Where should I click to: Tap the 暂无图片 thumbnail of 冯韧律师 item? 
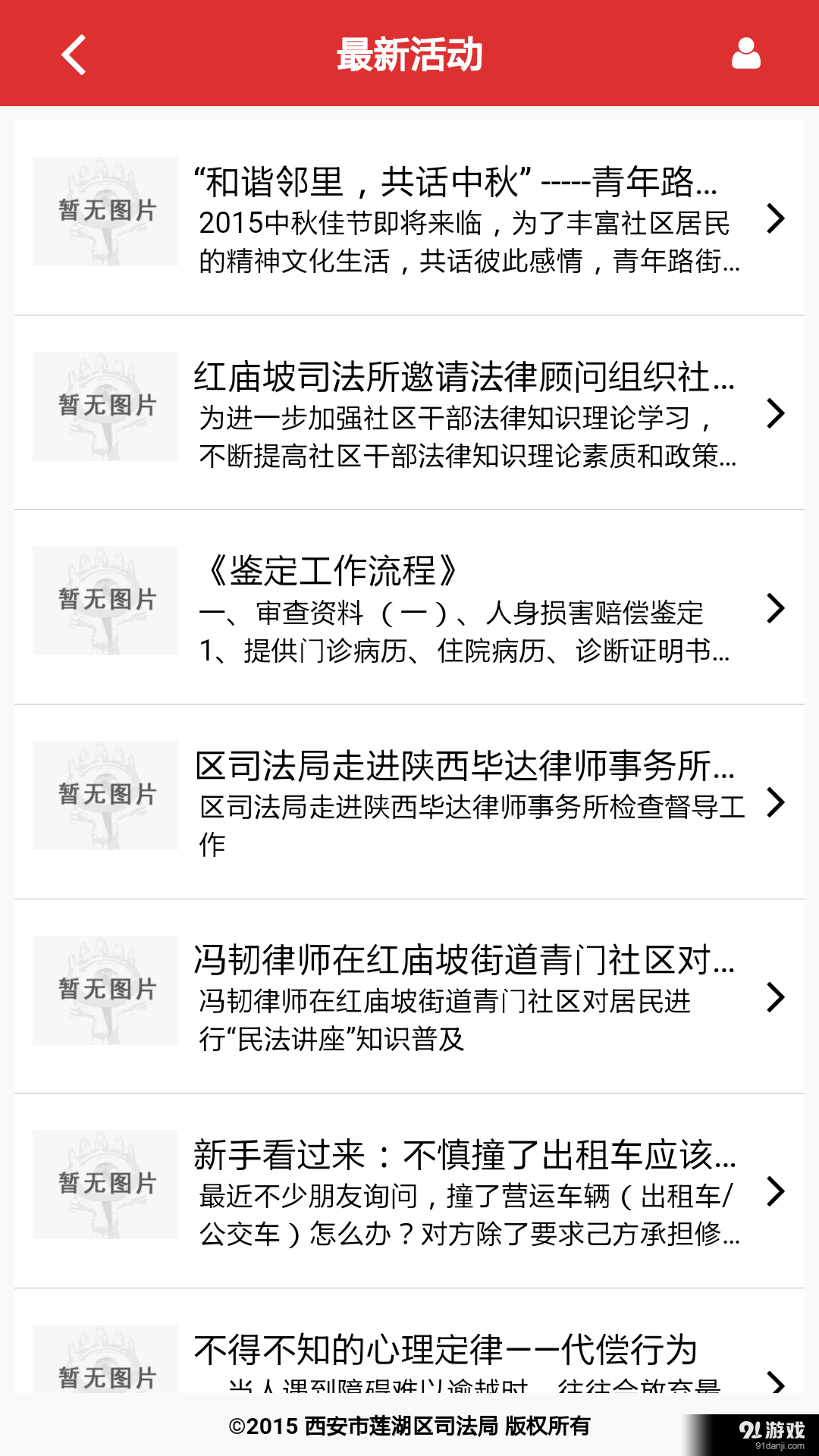104,988
